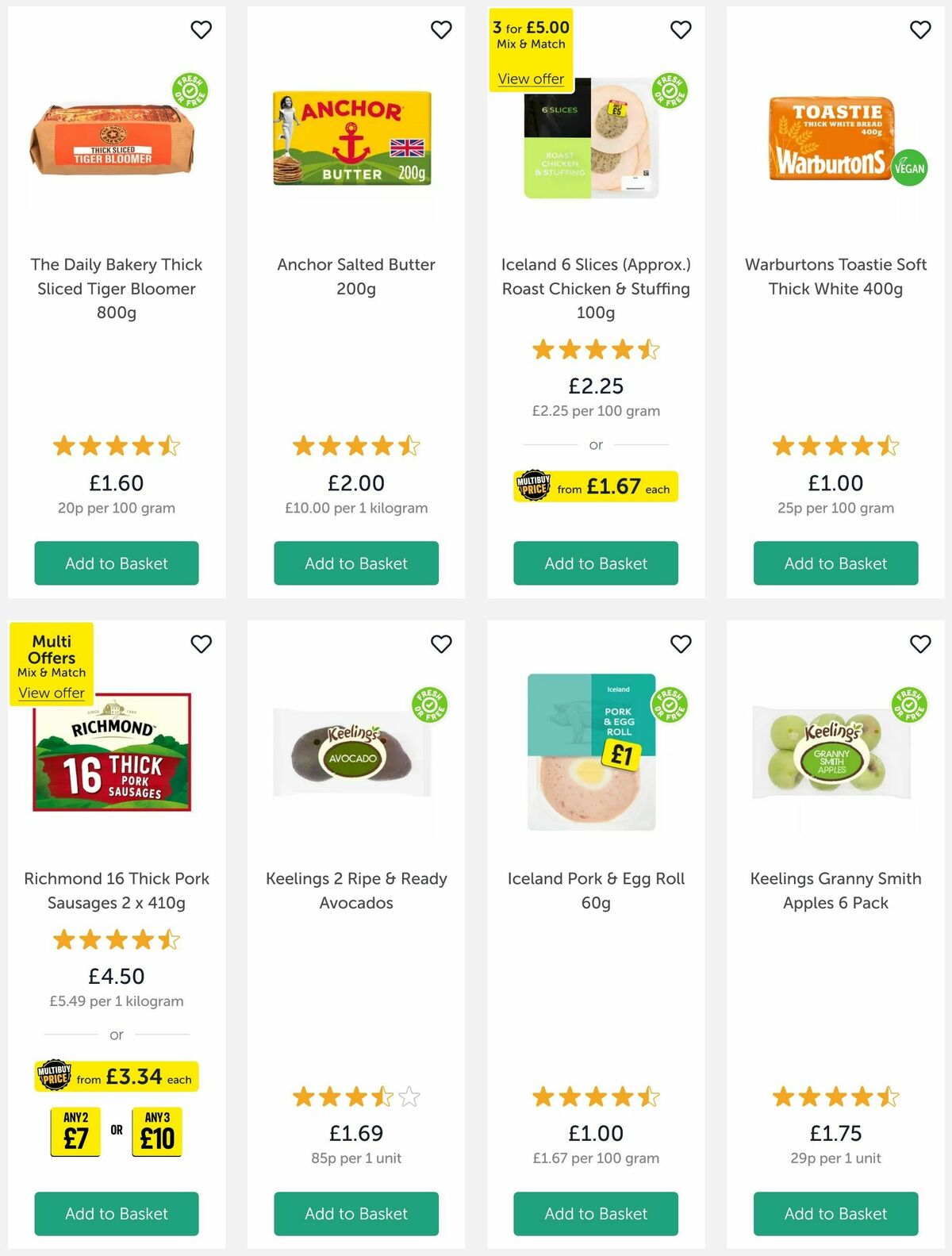
Task: Open the 3 for £5.00 Mix & Match offer
Action: click(530, 79)
